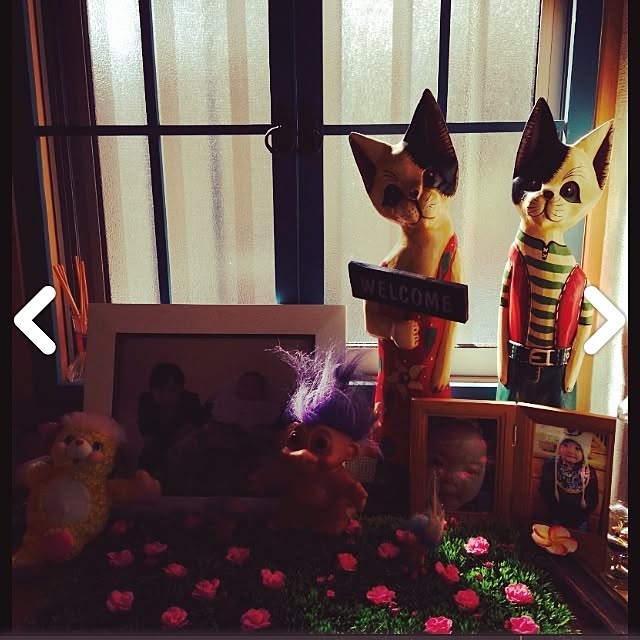Go to the next photo
640x640 pixels.
(x=604, y=320)
